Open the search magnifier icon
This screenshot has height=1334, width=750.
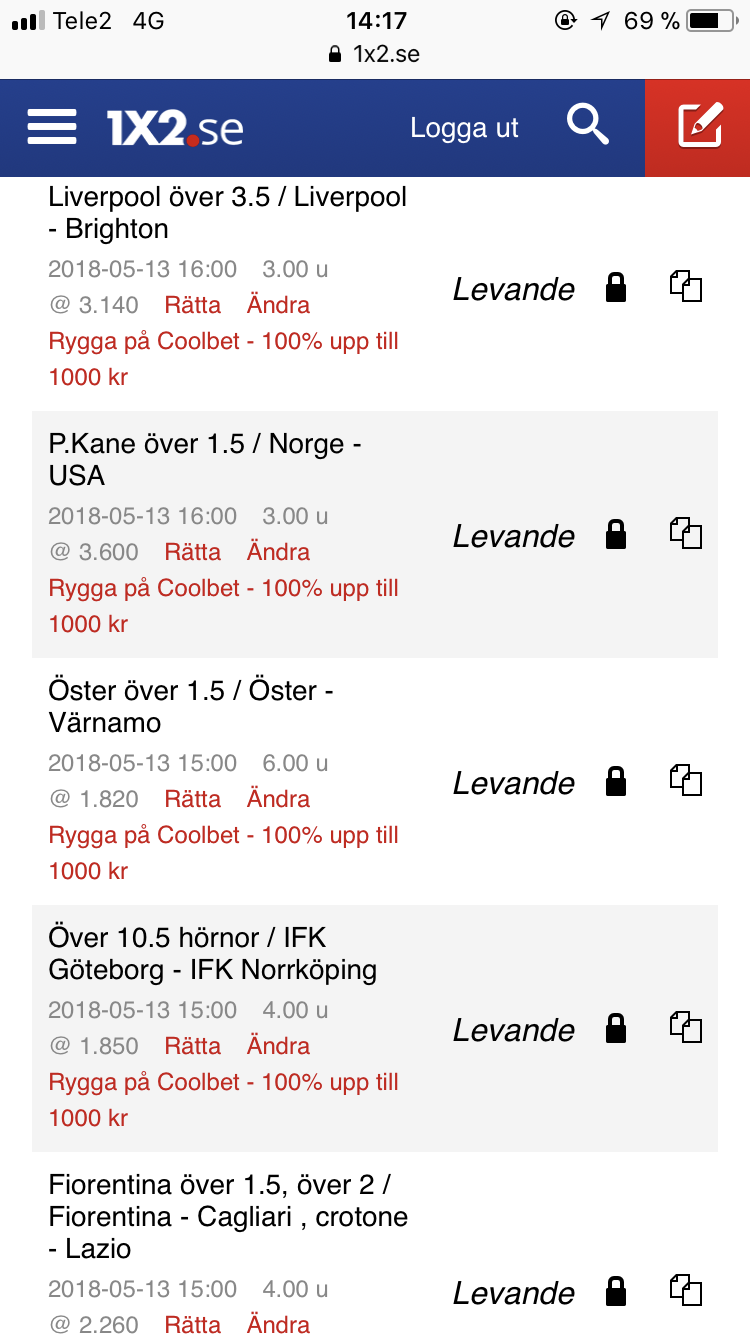[x=588, y=126]
